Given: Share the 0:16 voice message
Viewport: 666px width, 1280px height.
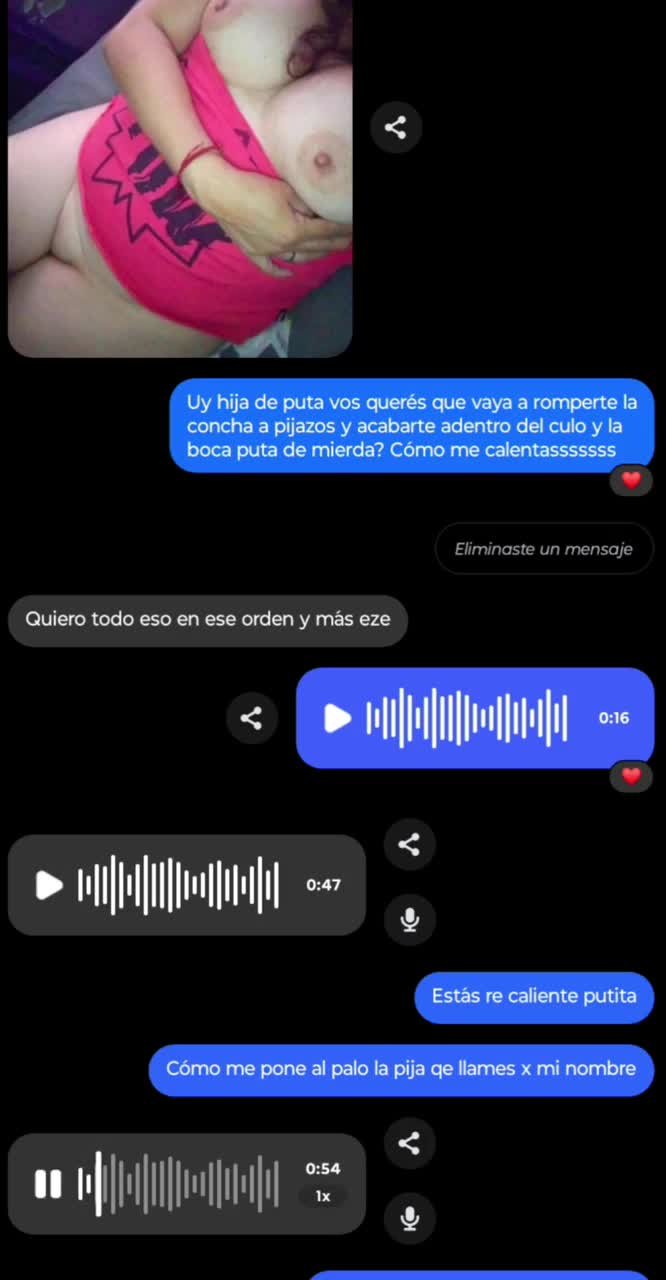Looking at the screenshot, I should [x=251, y=718].
